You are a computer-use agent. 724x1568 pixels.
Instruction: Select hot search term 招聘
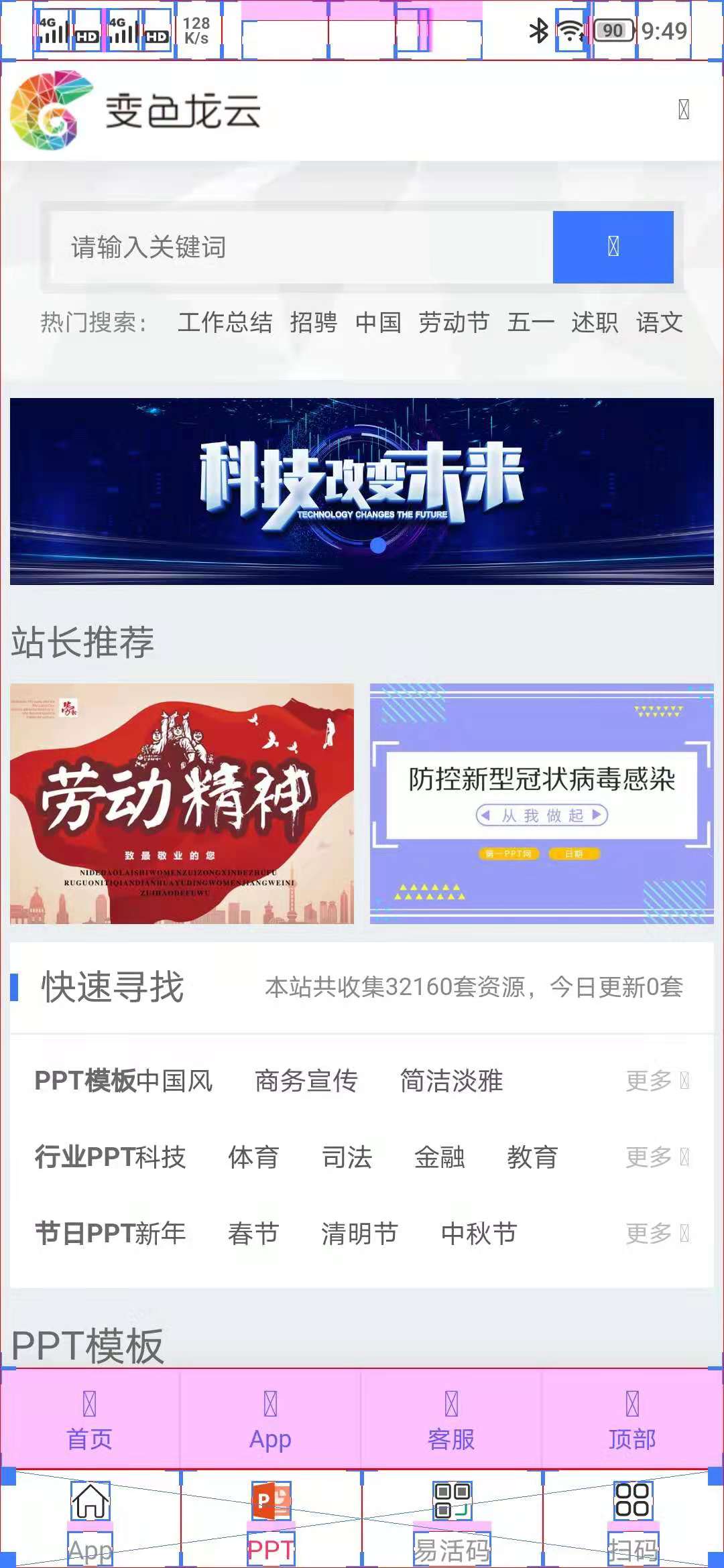point(313,322)
